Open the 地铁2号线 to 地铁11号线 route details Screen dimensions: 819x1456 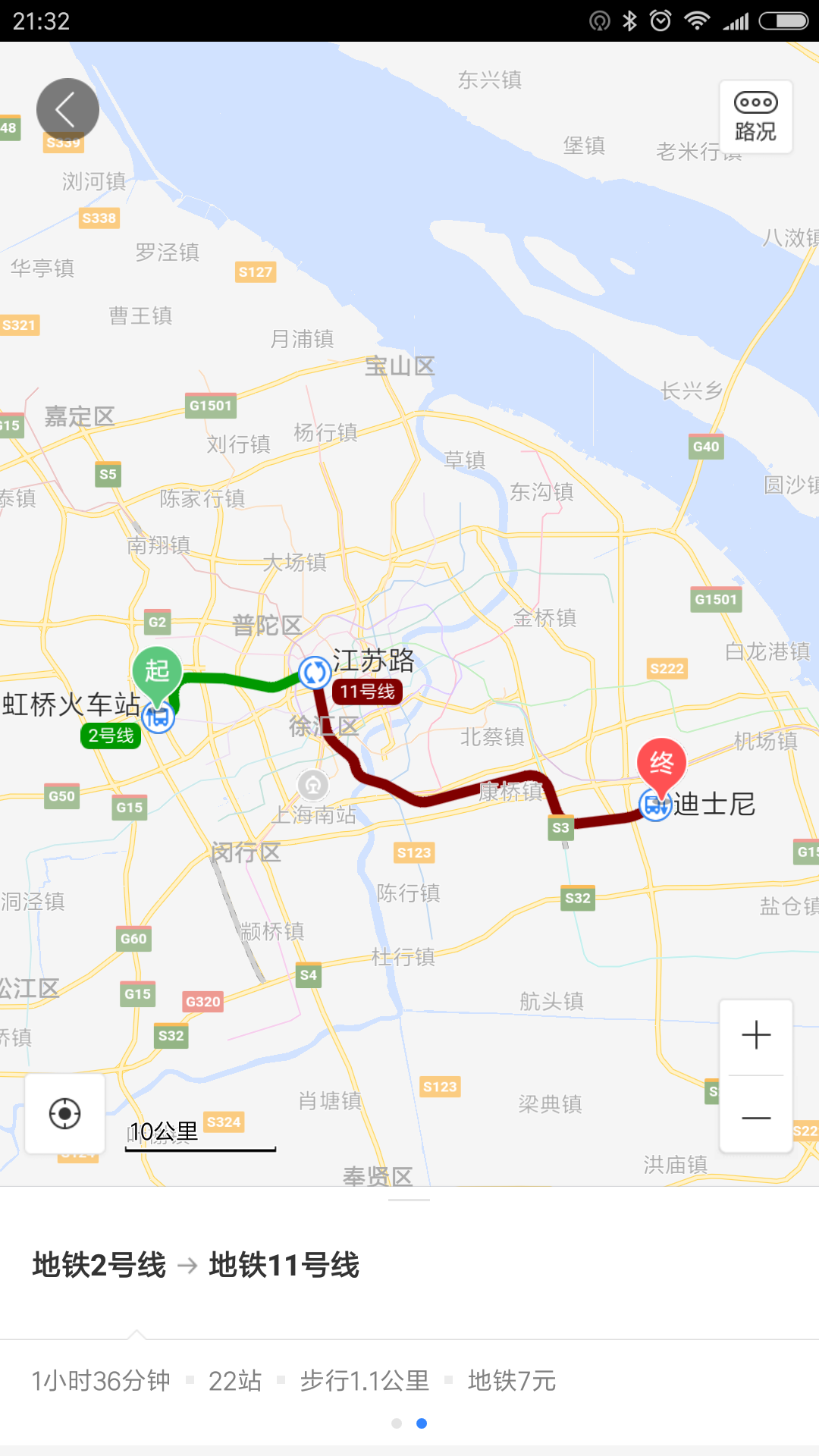[x=196, y=1265]
